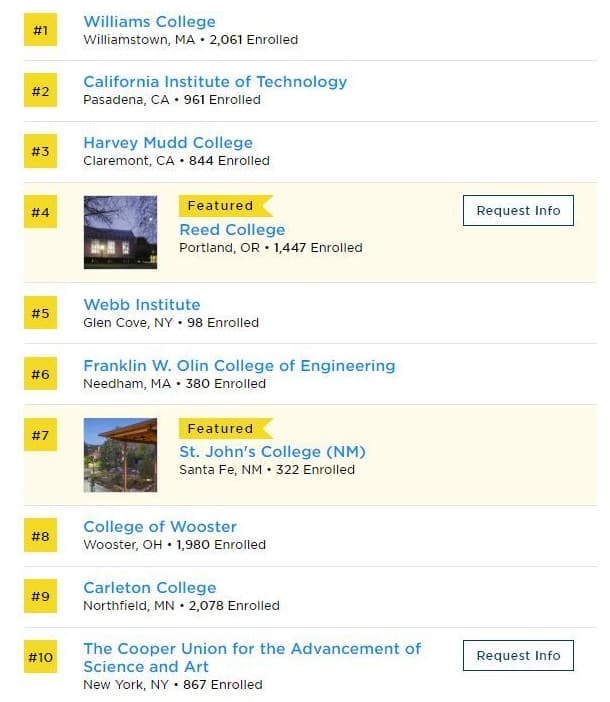Open the Williams College link
Image resolution: width=610 pixels, height=702 pixels.
(x=149, y=21)
